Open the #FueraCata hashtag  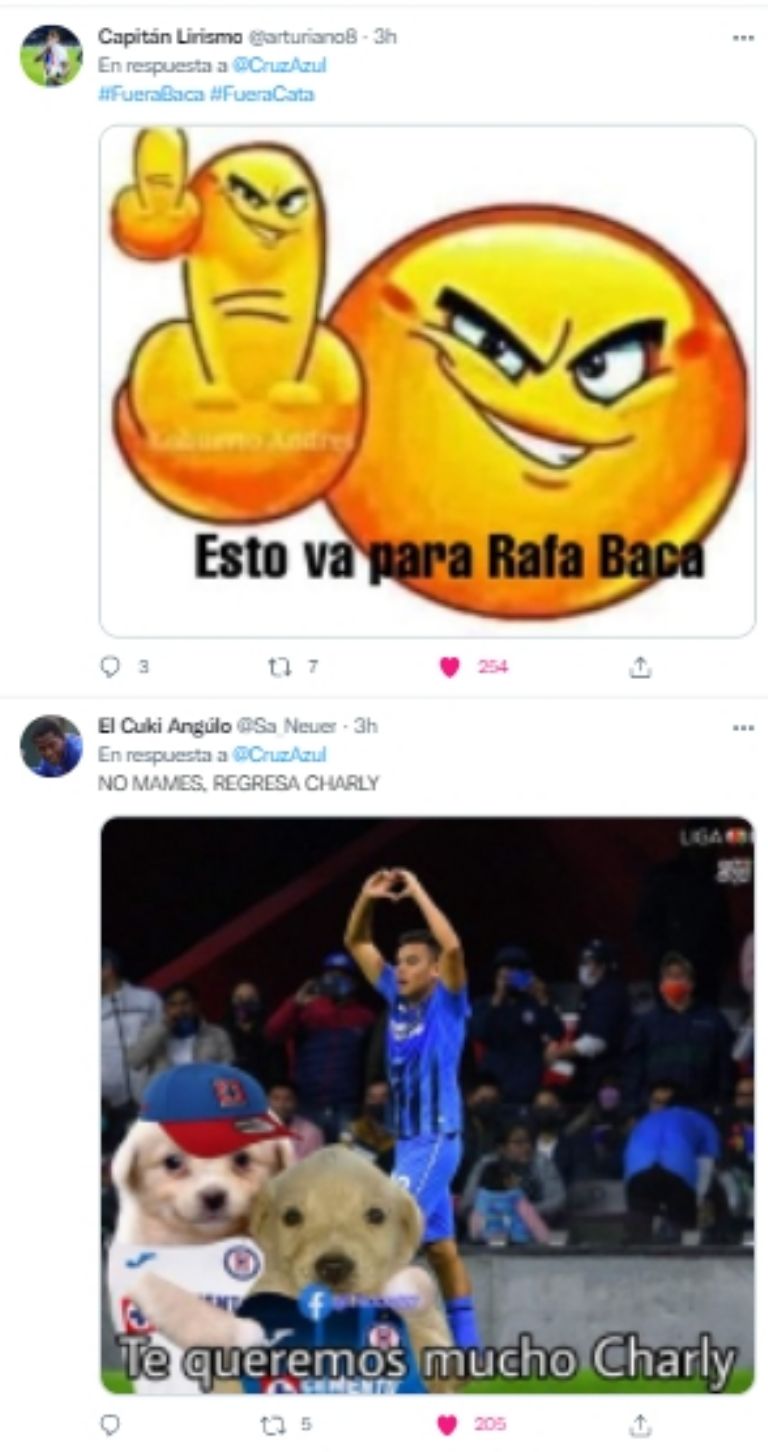tap(262, 94)
